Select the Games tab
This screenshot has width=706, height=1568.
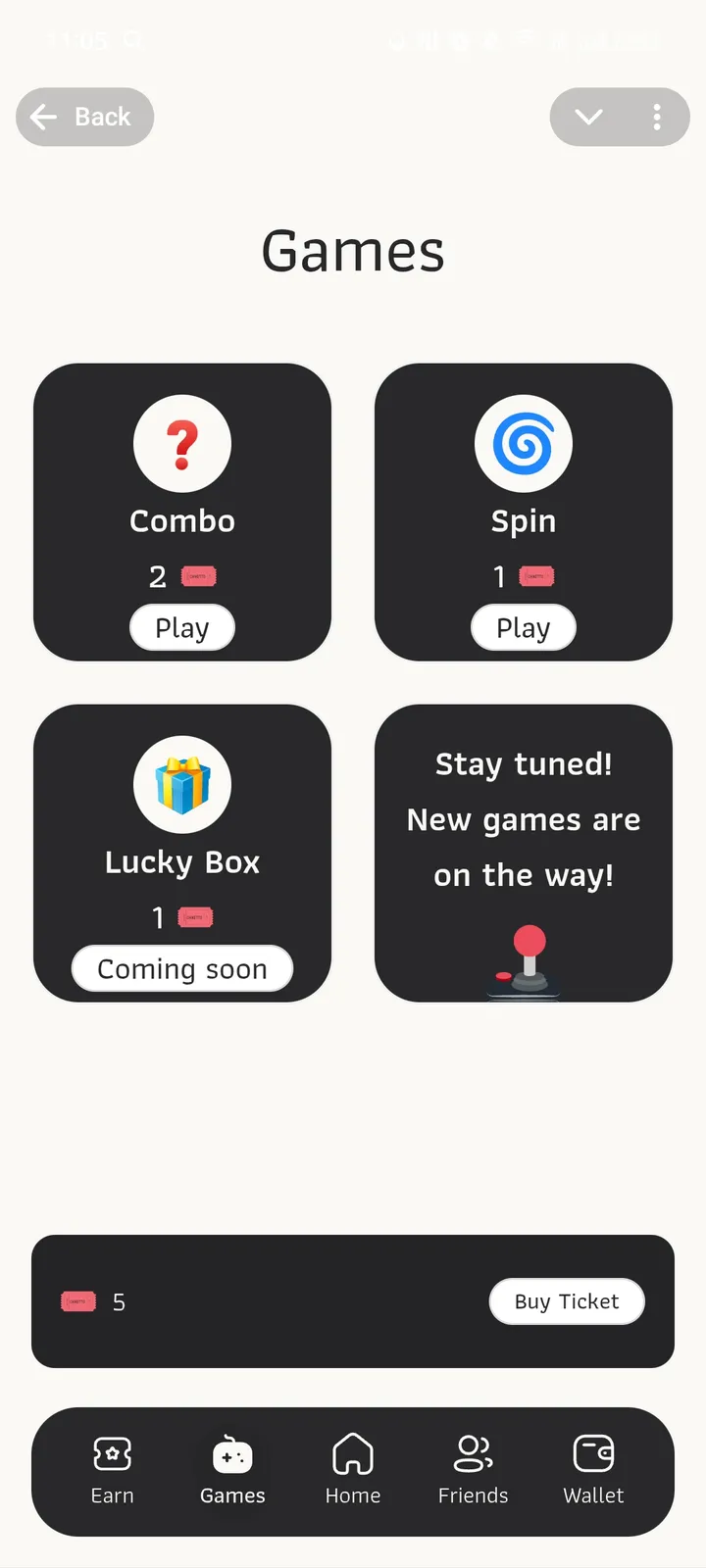232,1470
